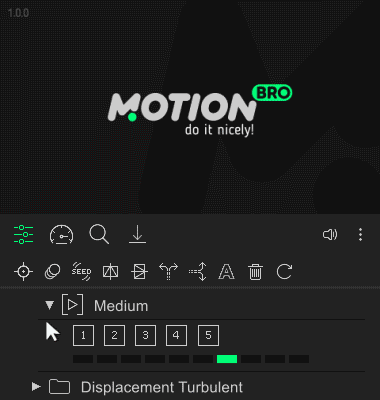This screenshot has height=400, width=380.
Task: Collapse the Medium section
Action: 50,305
